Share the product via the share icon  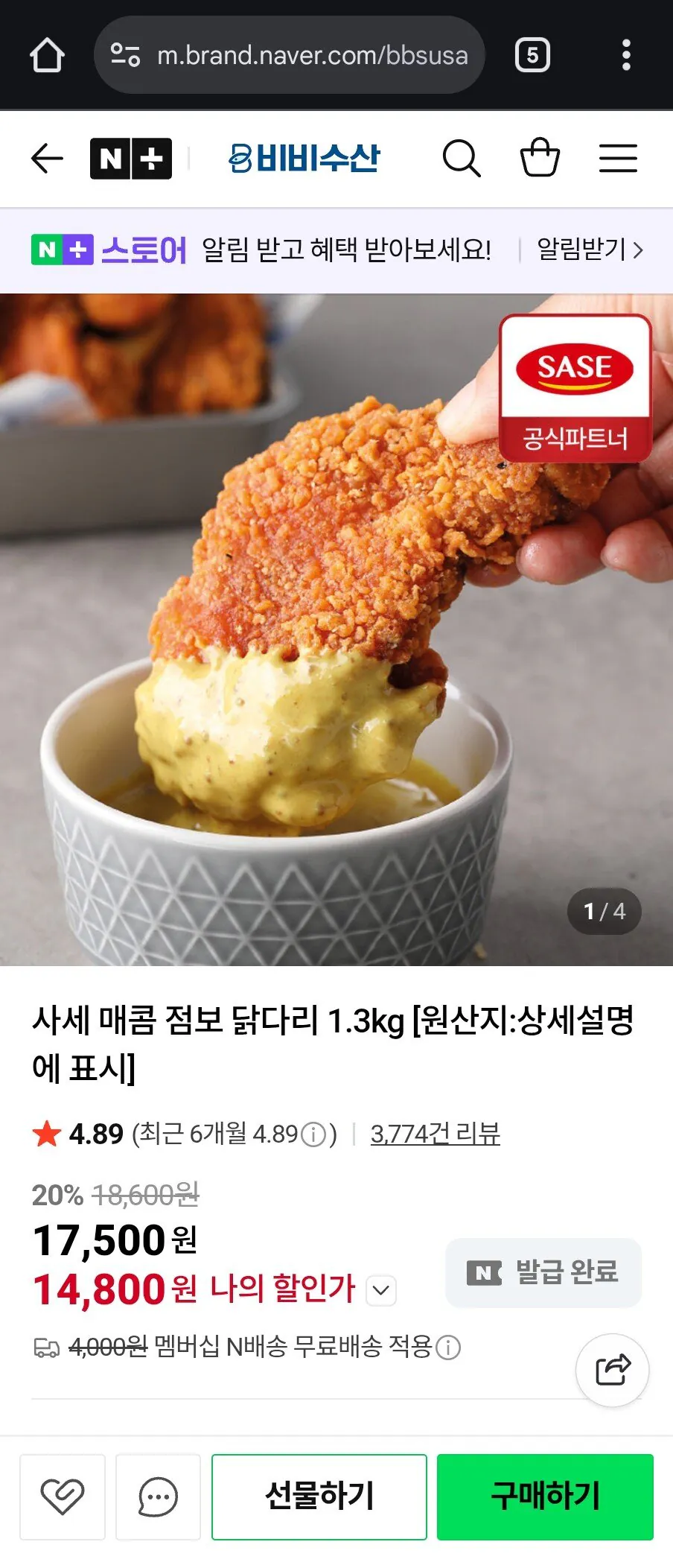pos(613,1371)
